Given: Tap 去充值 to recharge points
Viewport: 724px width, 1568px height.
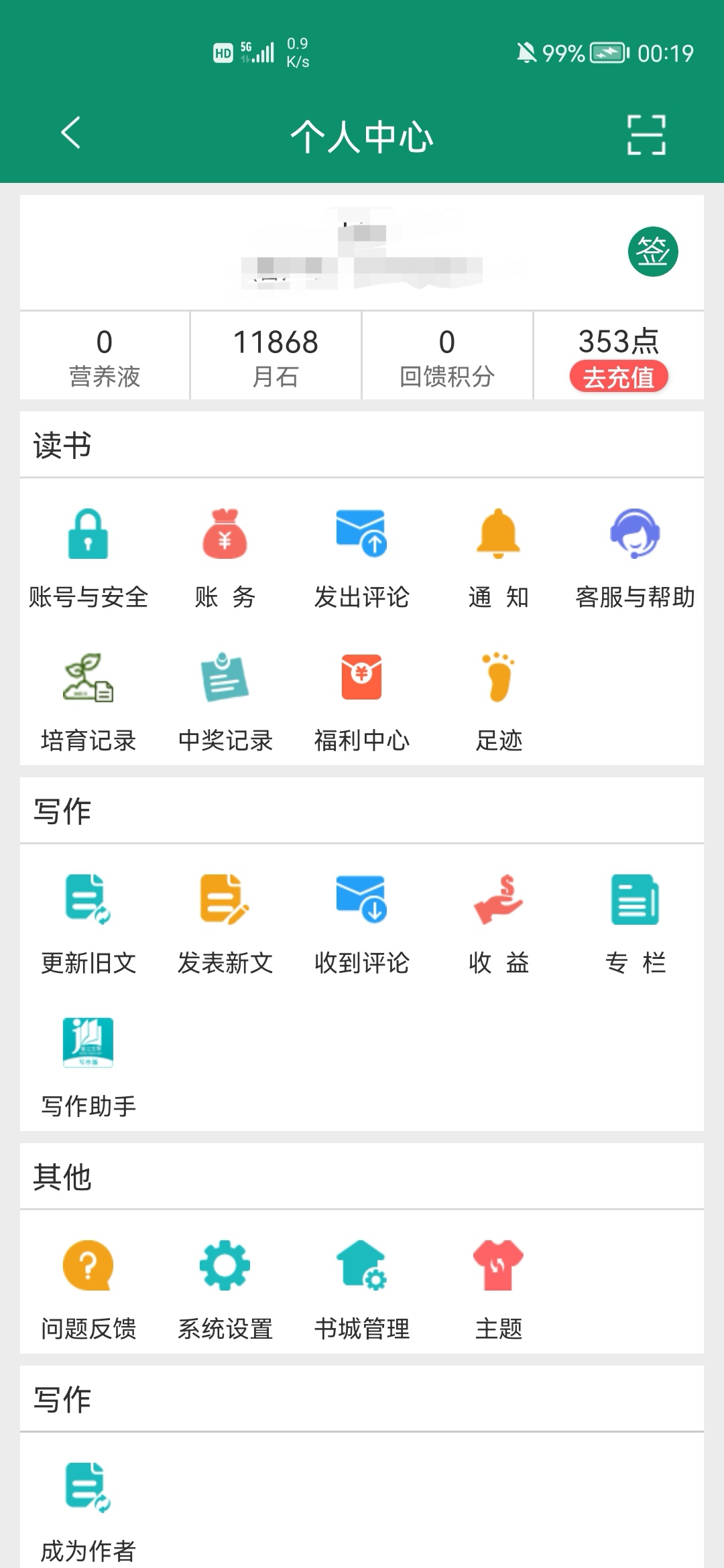Looking at the screenshot, I should point(619,377).
